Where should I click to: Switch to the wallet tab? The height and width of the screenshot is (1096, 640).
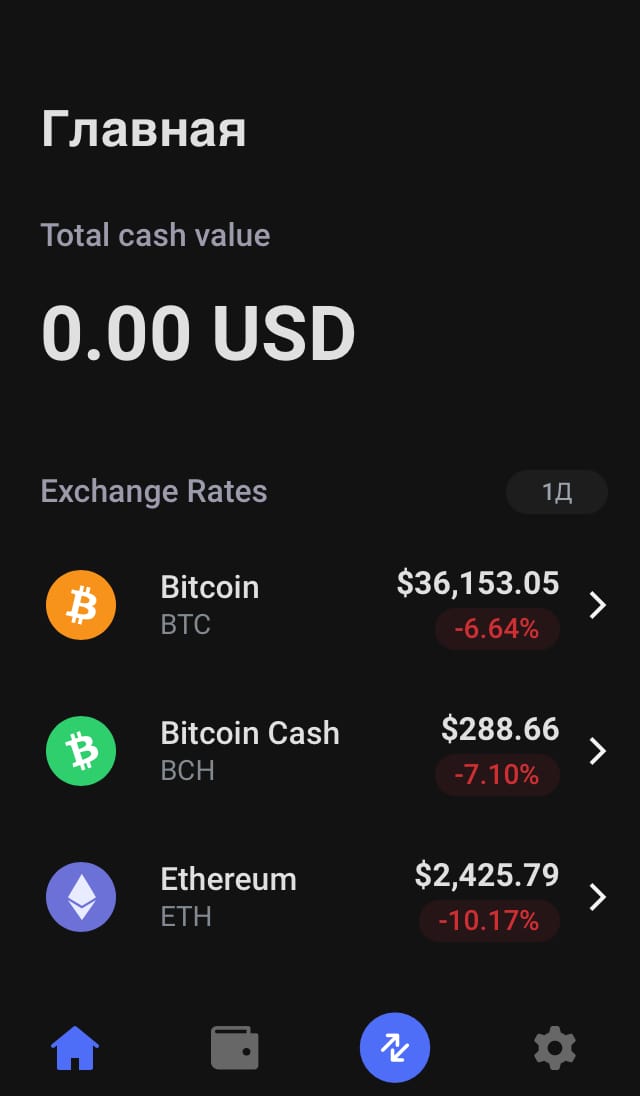[235, 1048]
